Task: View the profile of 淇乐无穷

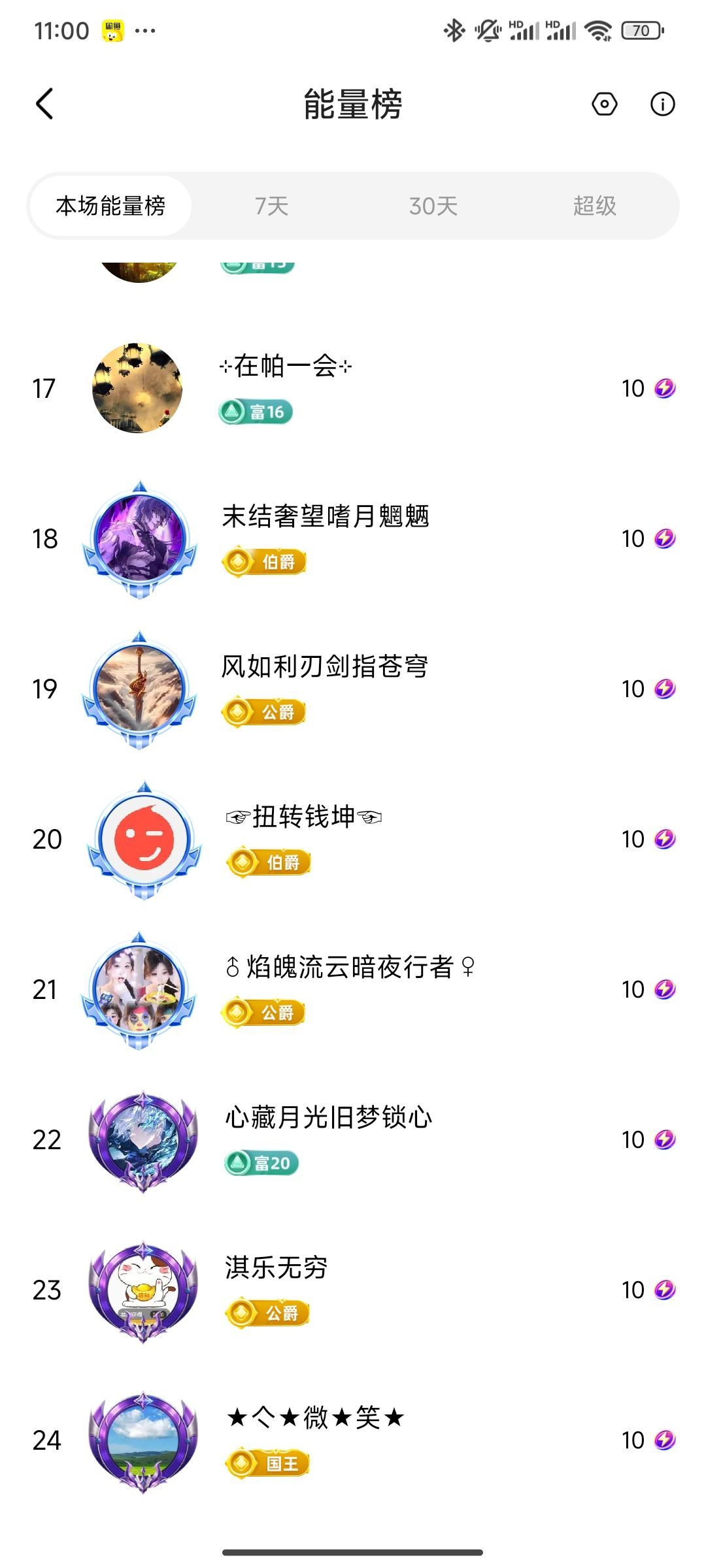Action: coord(276,1288)
